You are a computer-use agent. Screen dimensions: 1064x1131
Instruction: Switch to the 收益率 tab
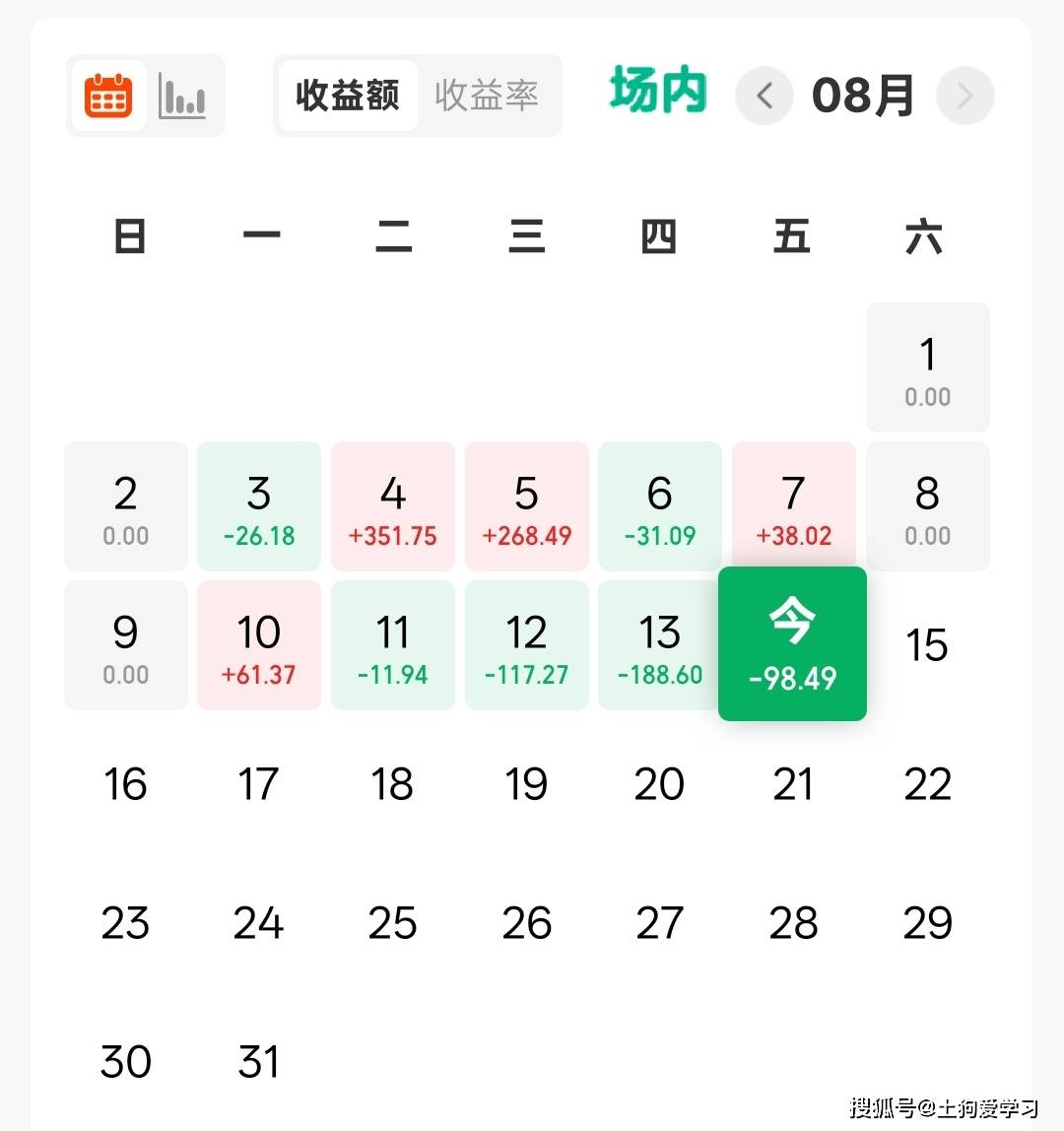point(487,96)
